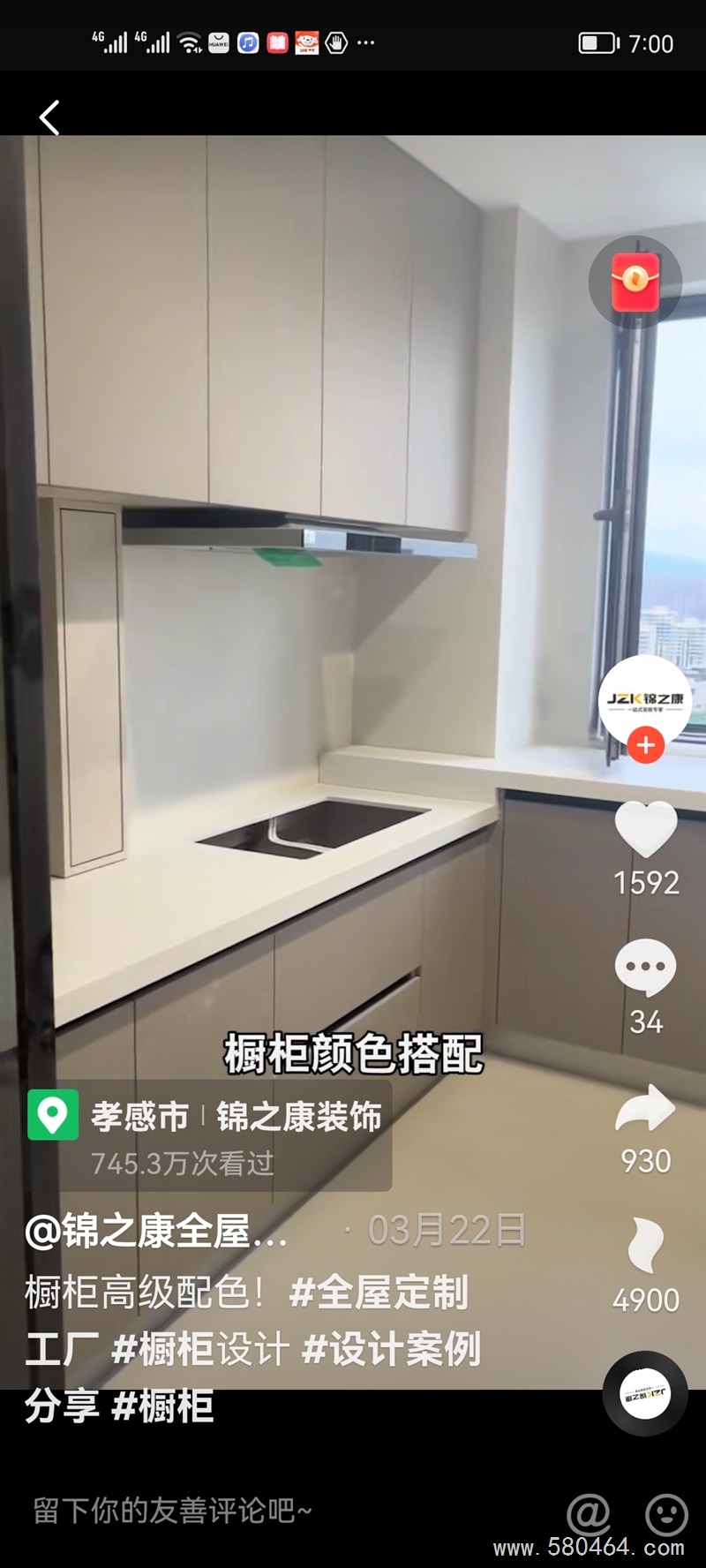
Task: Tap the icon showing 4900
Action: coord(646,1247)
